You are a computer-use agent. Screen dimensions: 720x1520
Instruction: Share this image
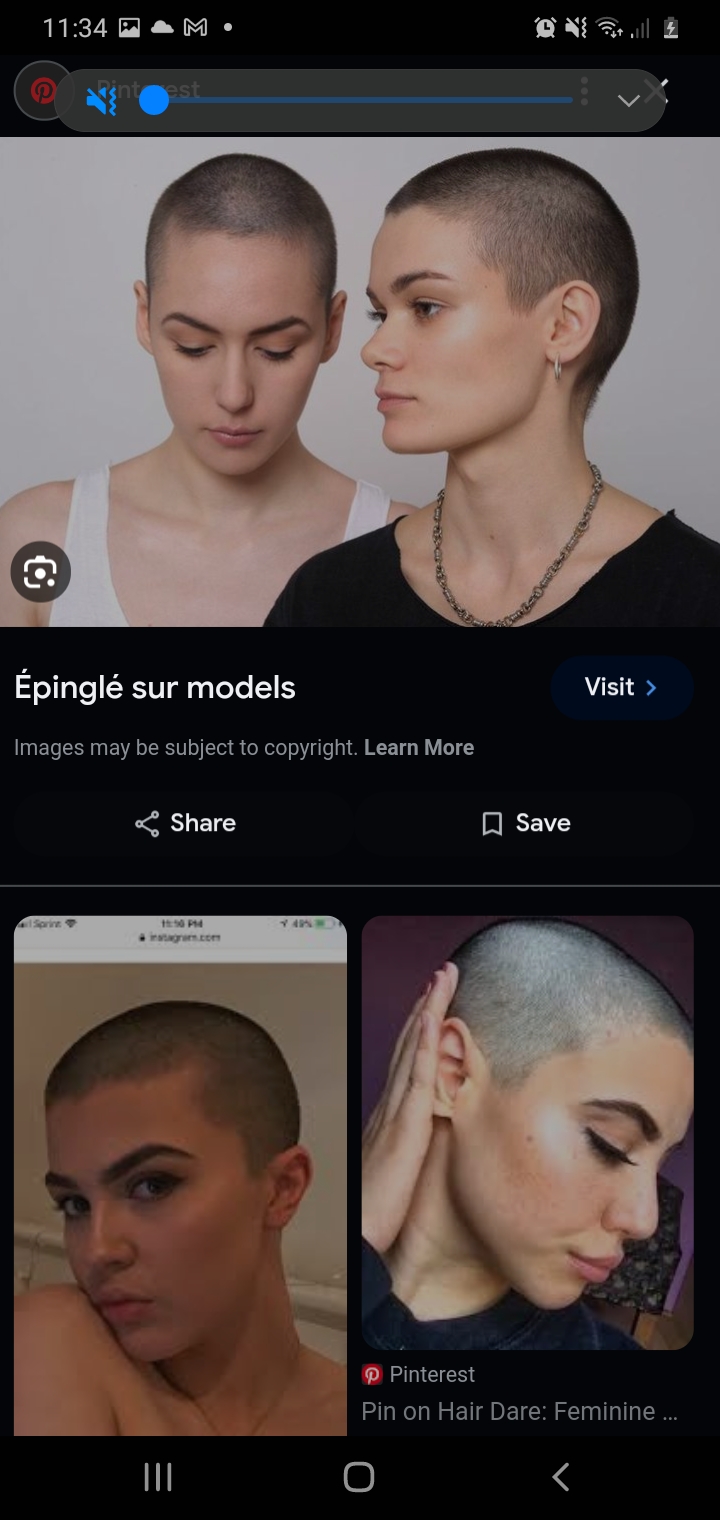(185, 823)
